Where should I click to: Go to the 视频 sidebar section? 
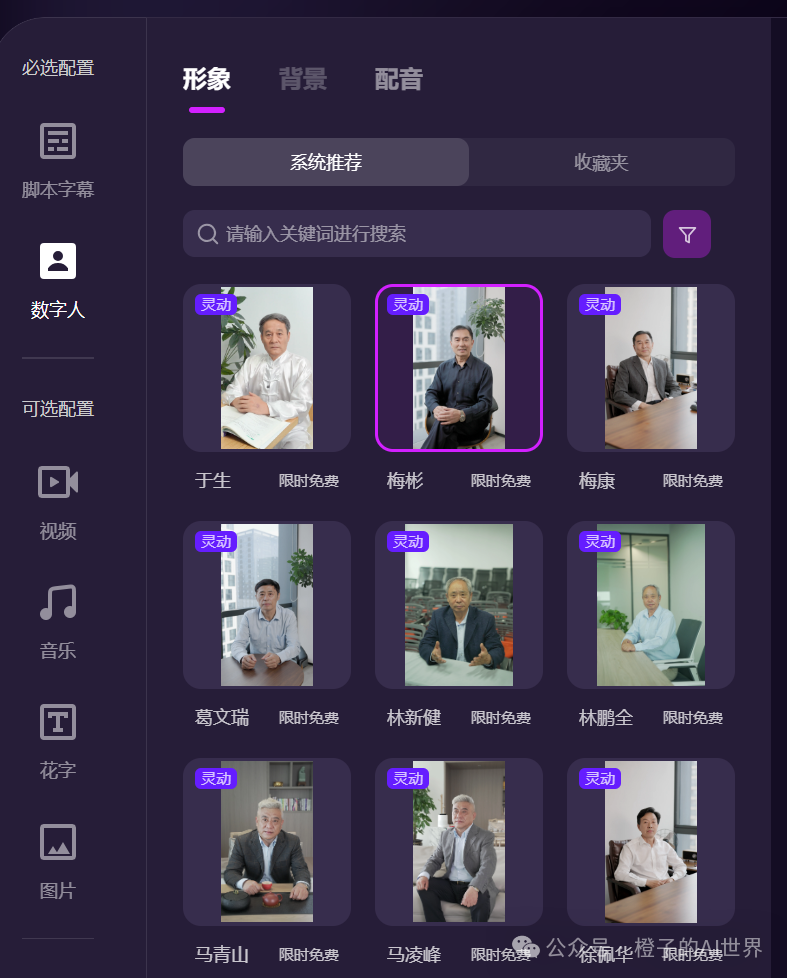tap(58, 501)
